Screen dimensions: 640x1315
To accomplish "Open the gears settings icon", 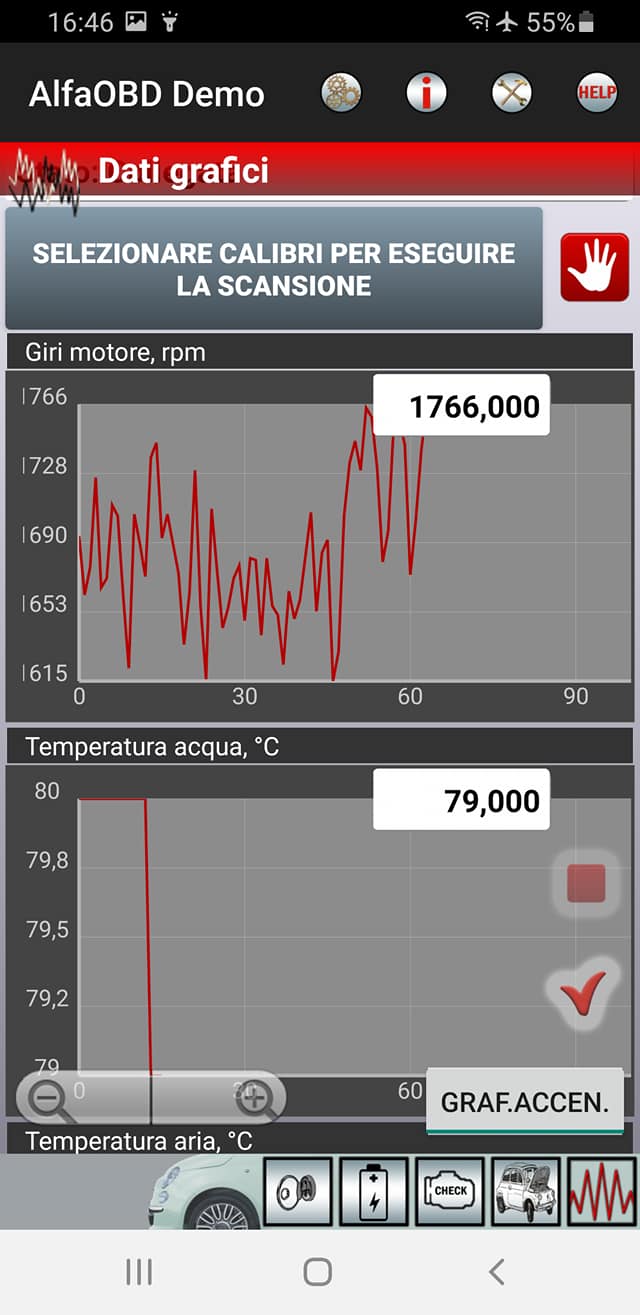I will point(341,94).
